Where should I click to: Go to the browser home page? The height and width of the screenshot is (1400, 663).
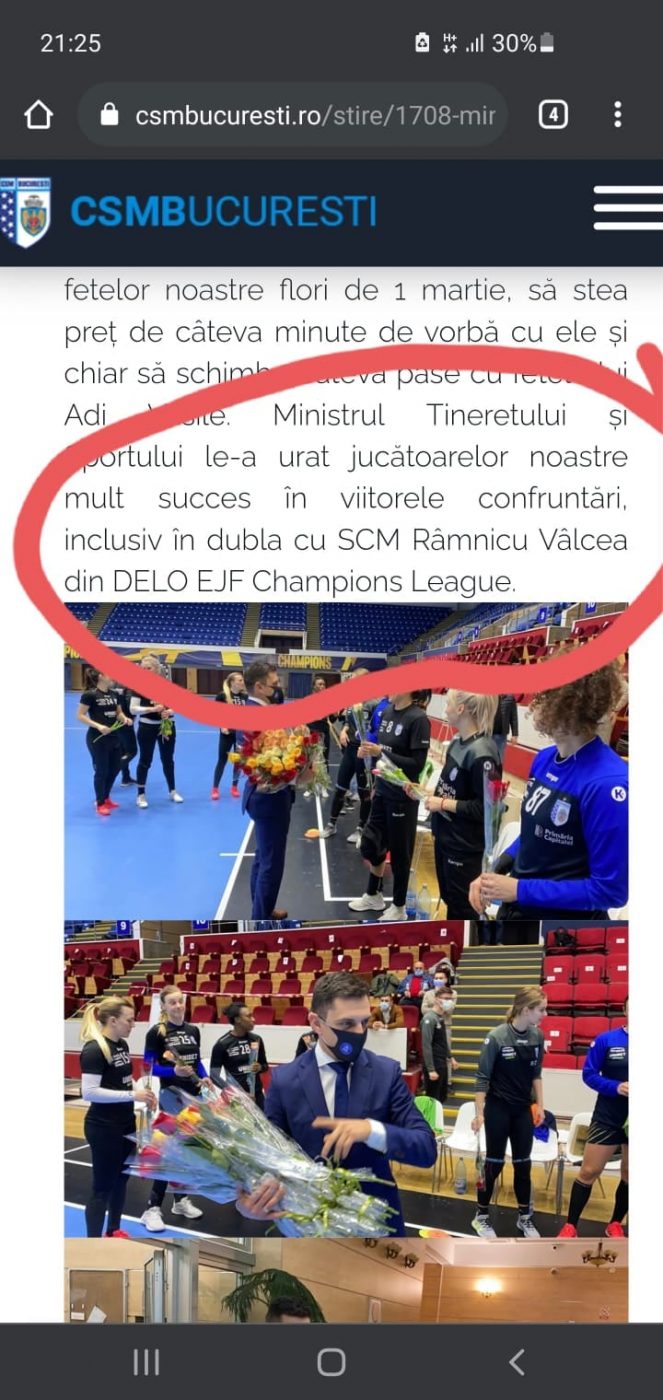tap(38, 115)
